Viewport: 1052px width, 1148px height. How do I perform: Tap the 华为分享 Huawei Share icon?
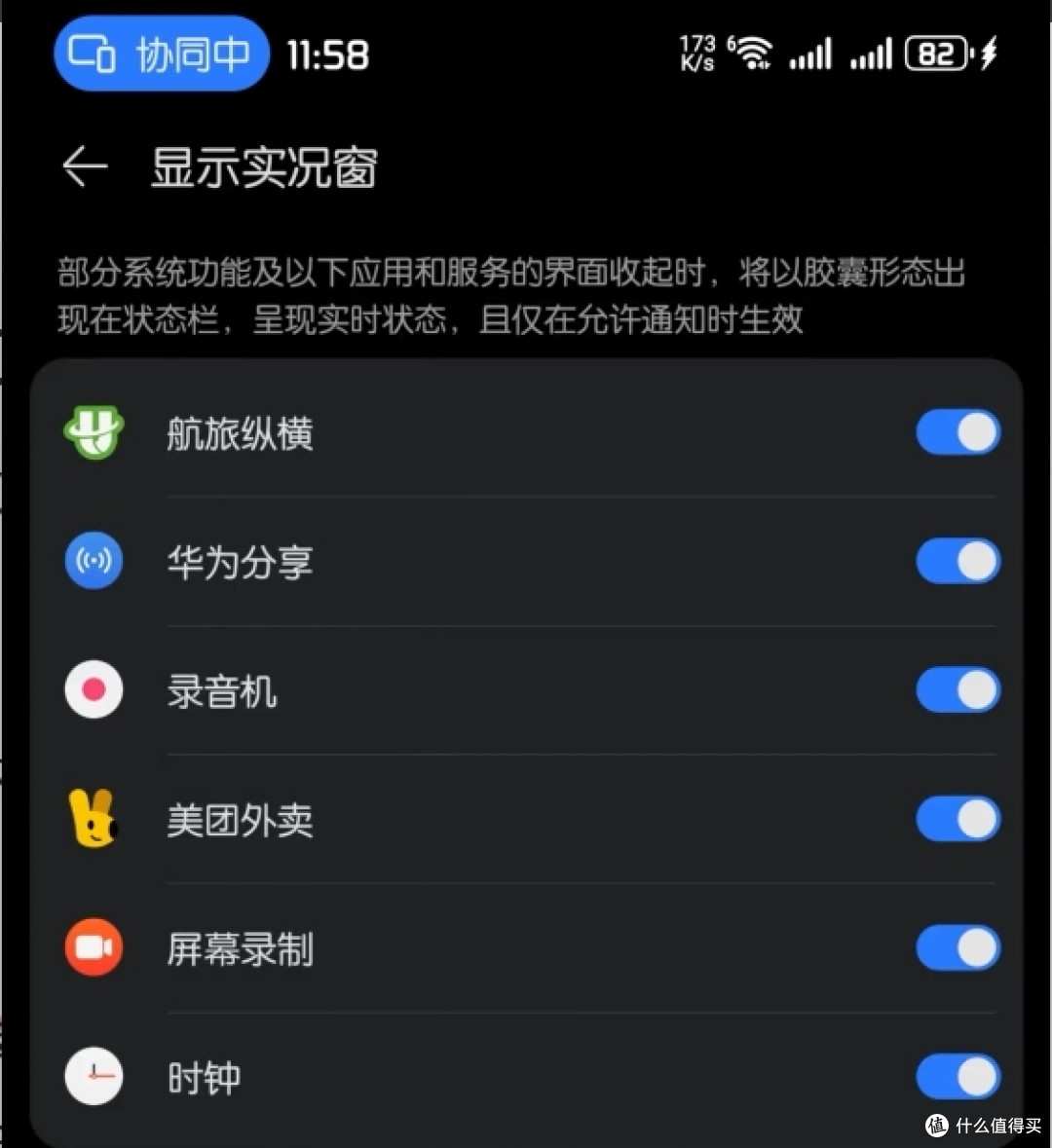[94, 561]
